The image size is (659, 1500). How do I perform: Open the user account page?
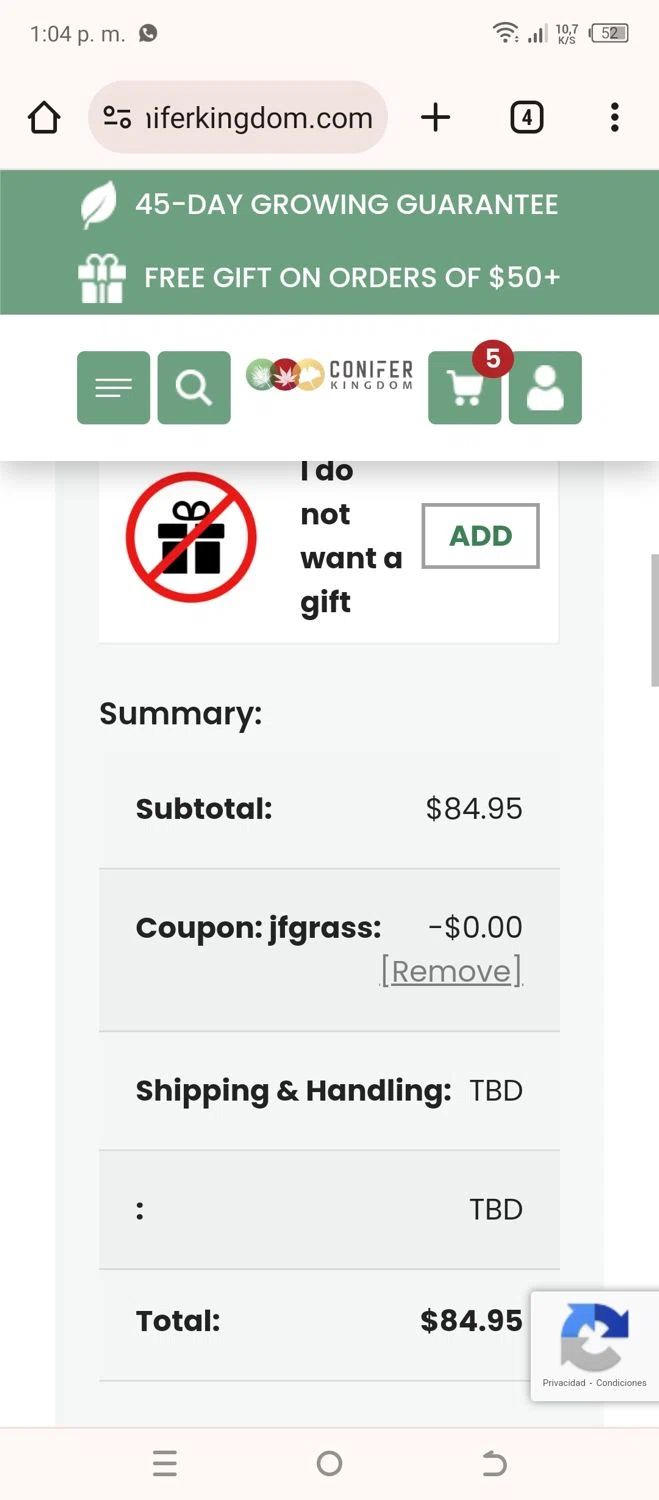pos(545,388)
